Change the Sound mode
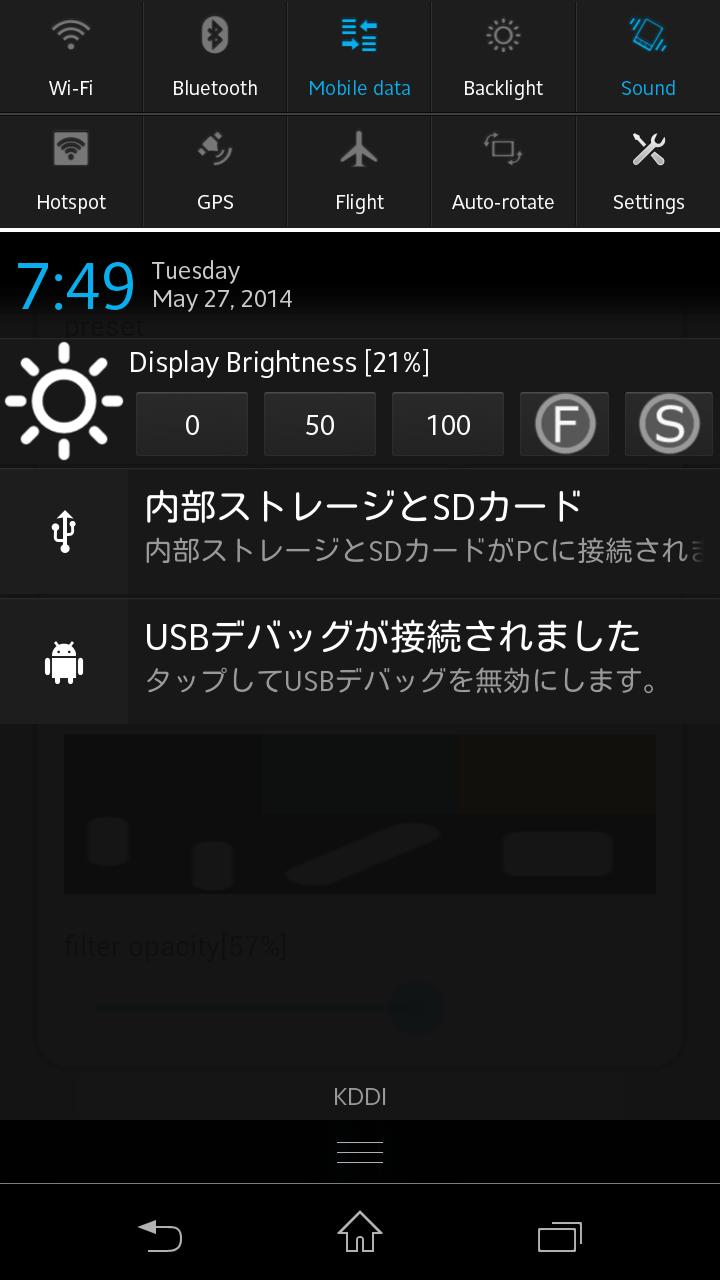 648,57
